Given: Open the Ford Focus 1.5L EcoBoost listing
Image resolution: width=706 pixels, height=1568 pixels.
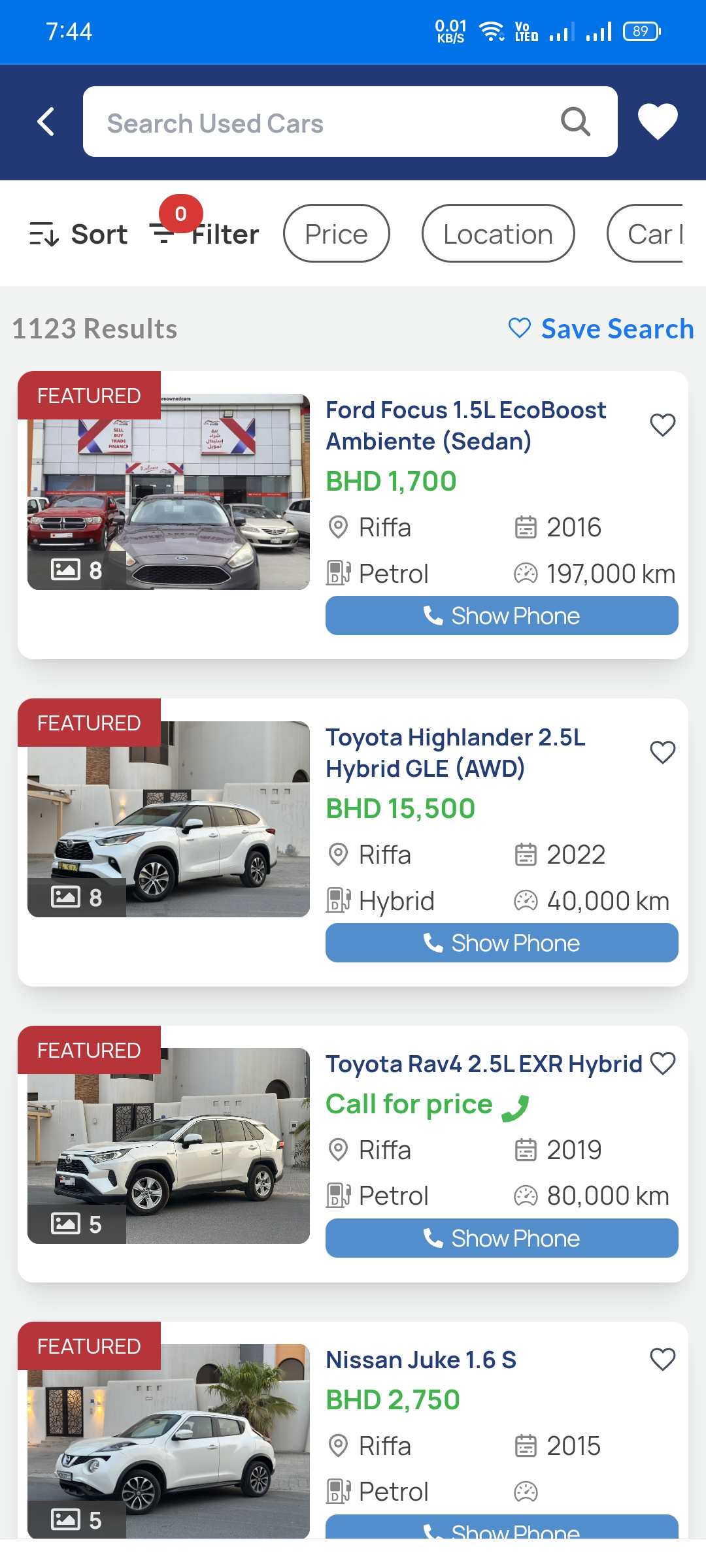Looking at the screenshot, I should 465,425.
